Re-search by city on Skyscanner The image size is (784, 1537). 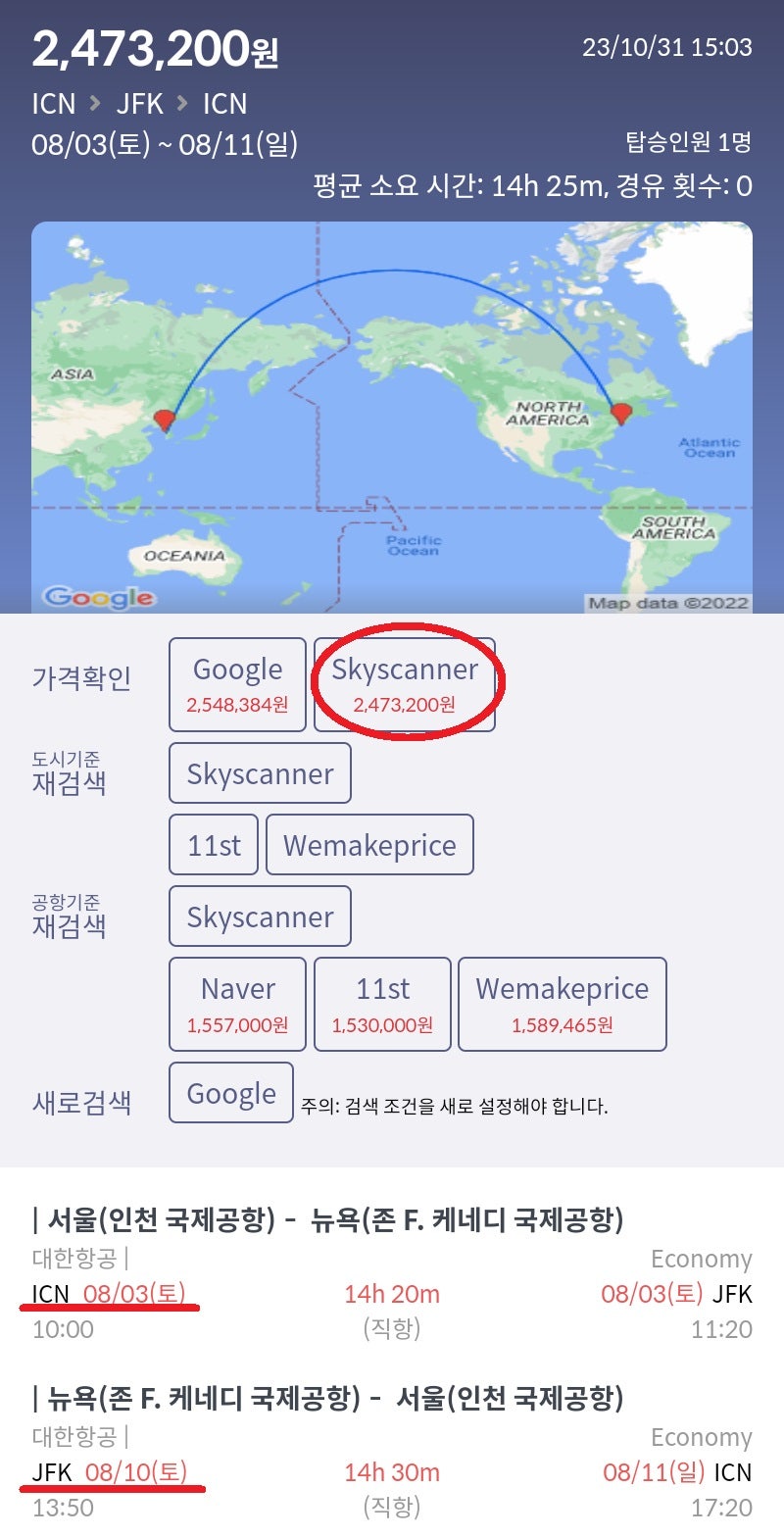click(260, 773)
